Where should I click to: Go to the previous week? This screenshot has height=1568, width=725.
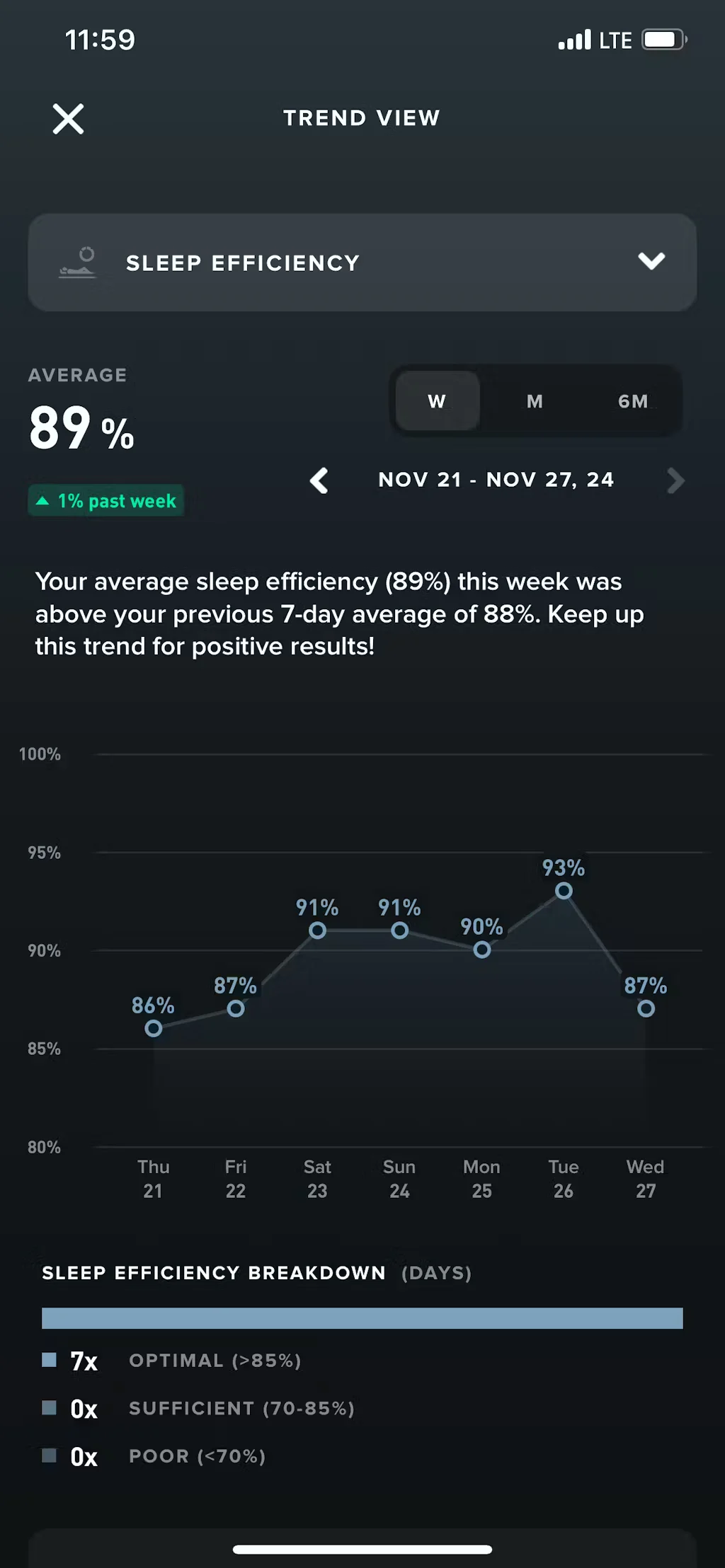319,480
